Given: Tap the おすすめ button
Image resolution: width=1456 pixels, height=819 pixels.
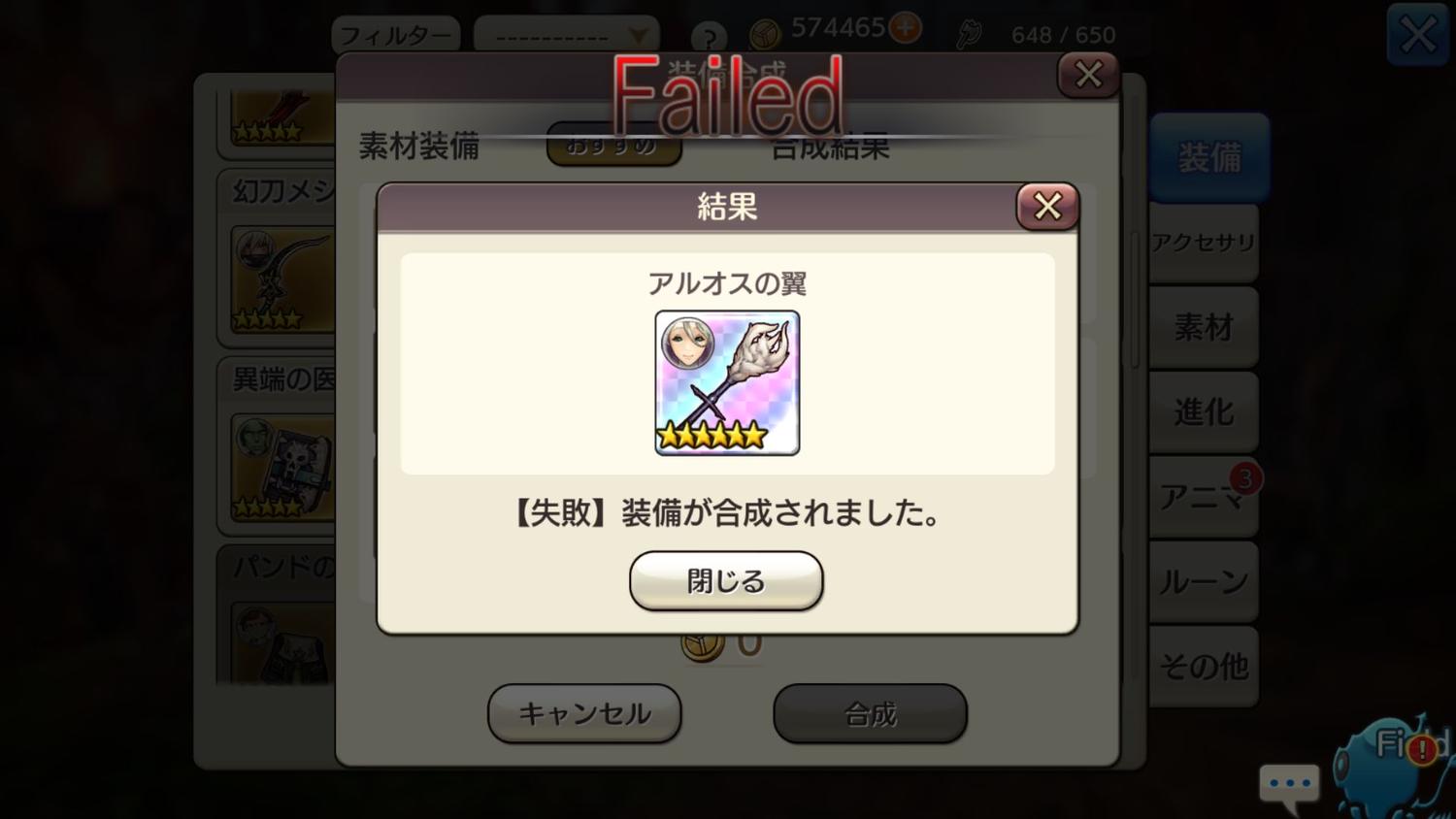Looking at the screenshot, I should click(x=613, y=147).
